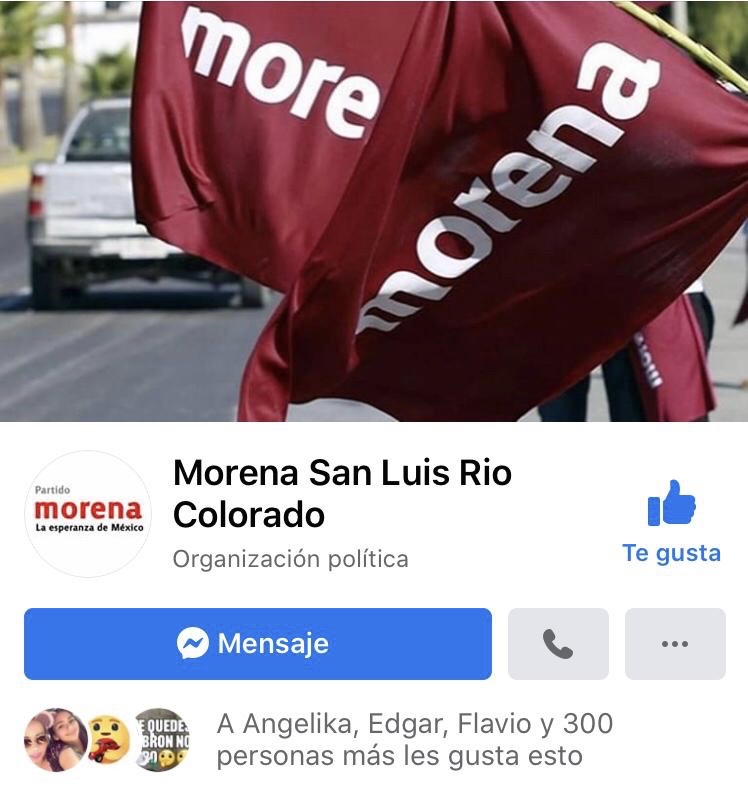The width and height of the screenshot is (748, 799).
Task: Tap the Mensaje button
Action: (257, 644)
